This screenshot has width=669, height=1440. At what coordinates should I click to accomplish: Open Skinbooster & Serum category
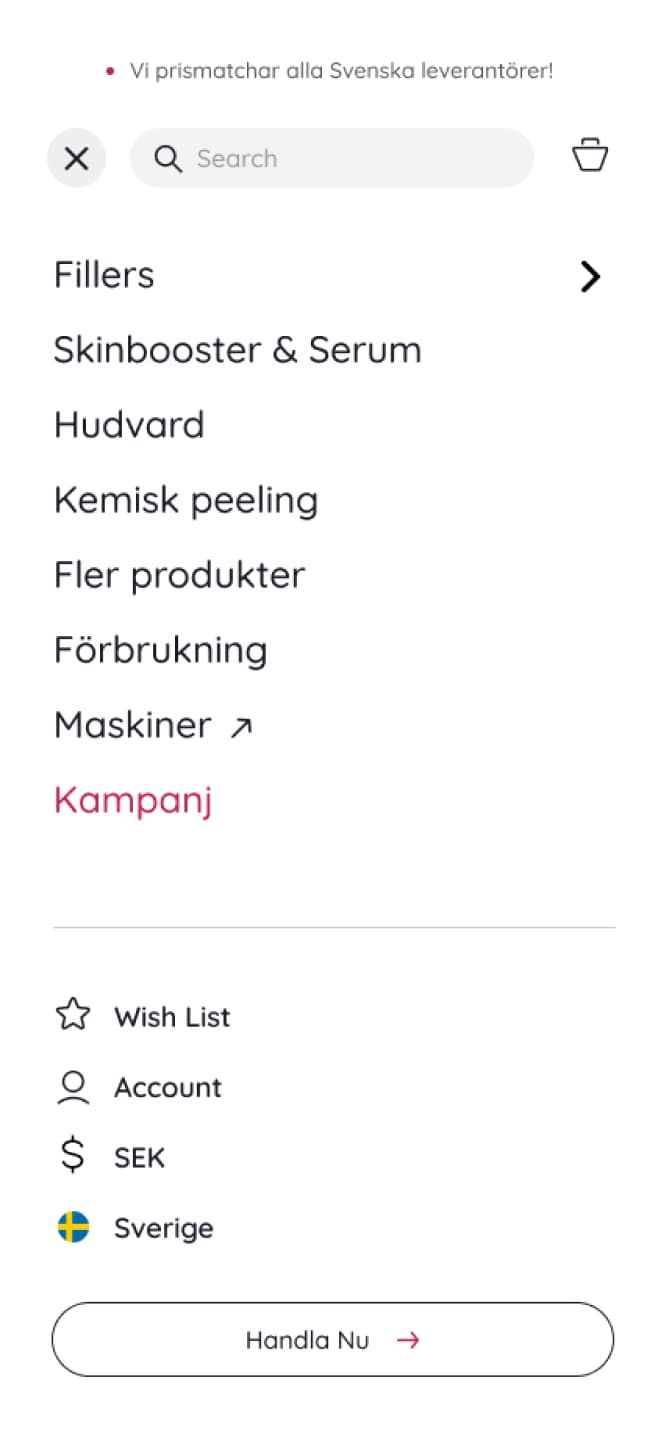238,350
